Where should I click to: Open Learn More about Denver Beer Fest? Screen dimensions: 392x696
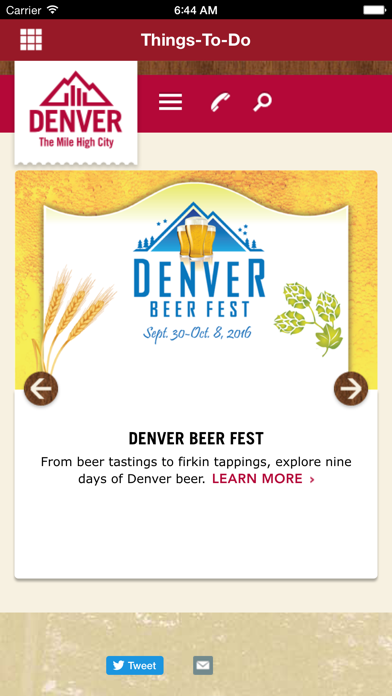tap(263, 479)
